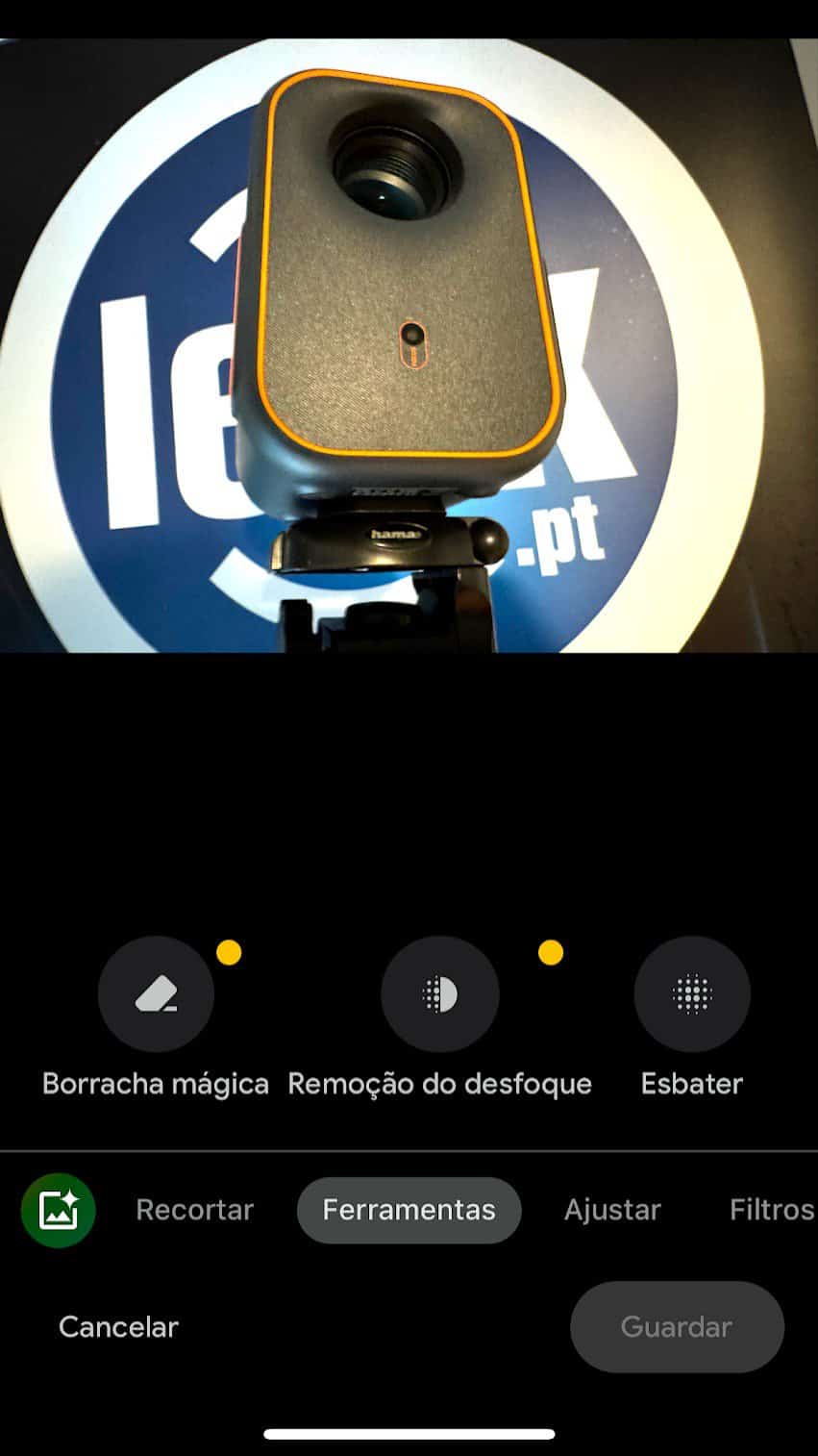Image resolution: width=818 pixels, height=1456 pixels.
Task: Tap the yellow badge above Borracha mágica
Action: [x=229, y=954]
